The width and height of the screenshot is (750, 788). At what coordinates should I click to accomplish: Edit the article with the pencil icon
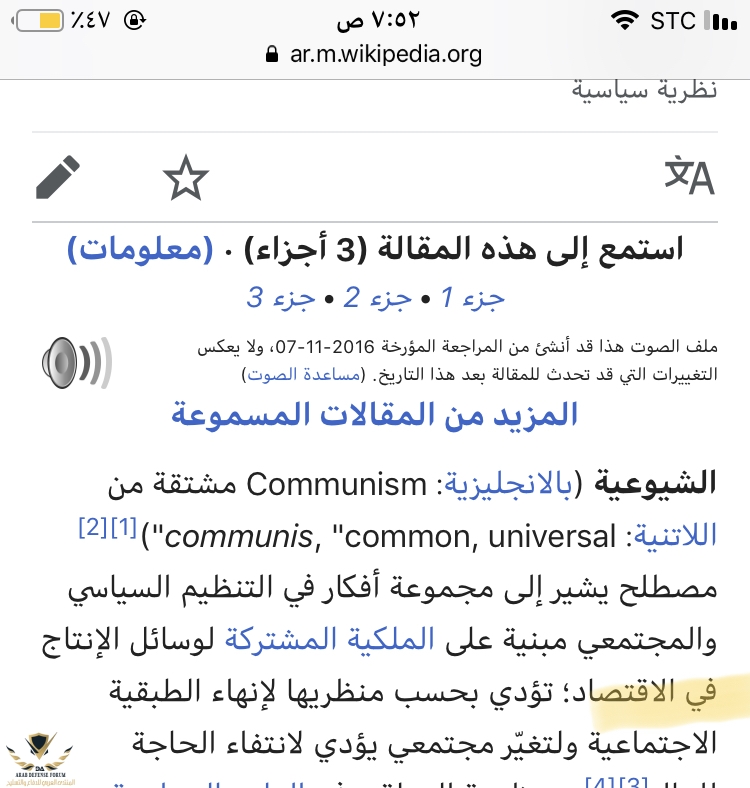[x=58, y=178]
